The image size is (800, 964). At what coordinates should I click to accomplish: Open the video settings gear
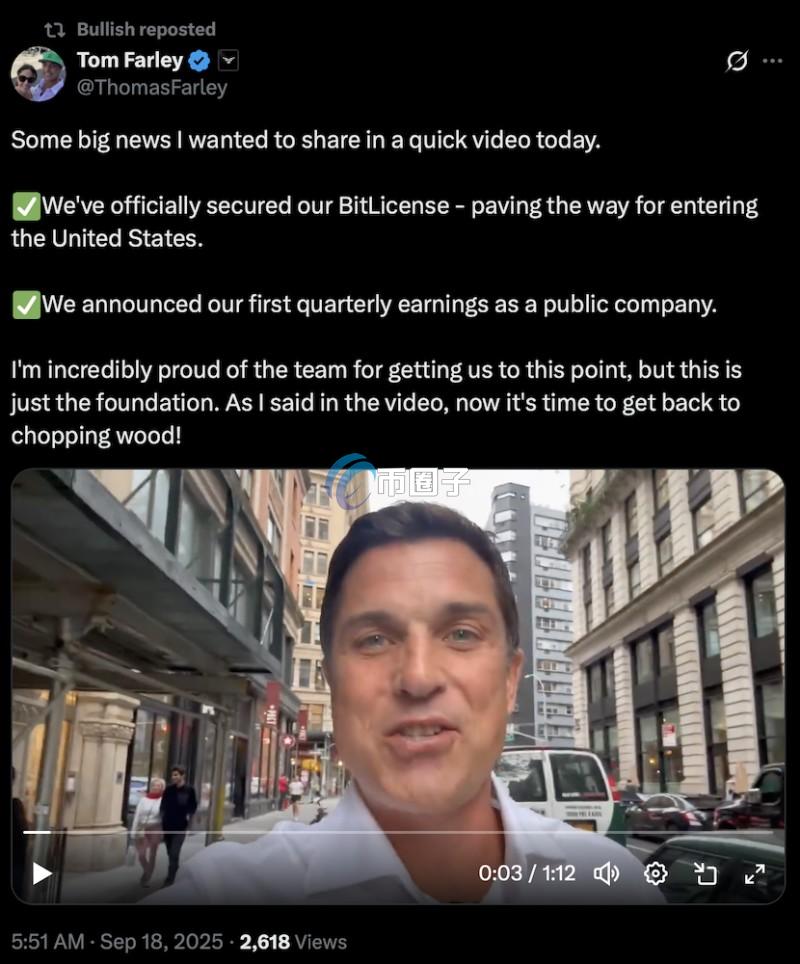tap(655, 873)
